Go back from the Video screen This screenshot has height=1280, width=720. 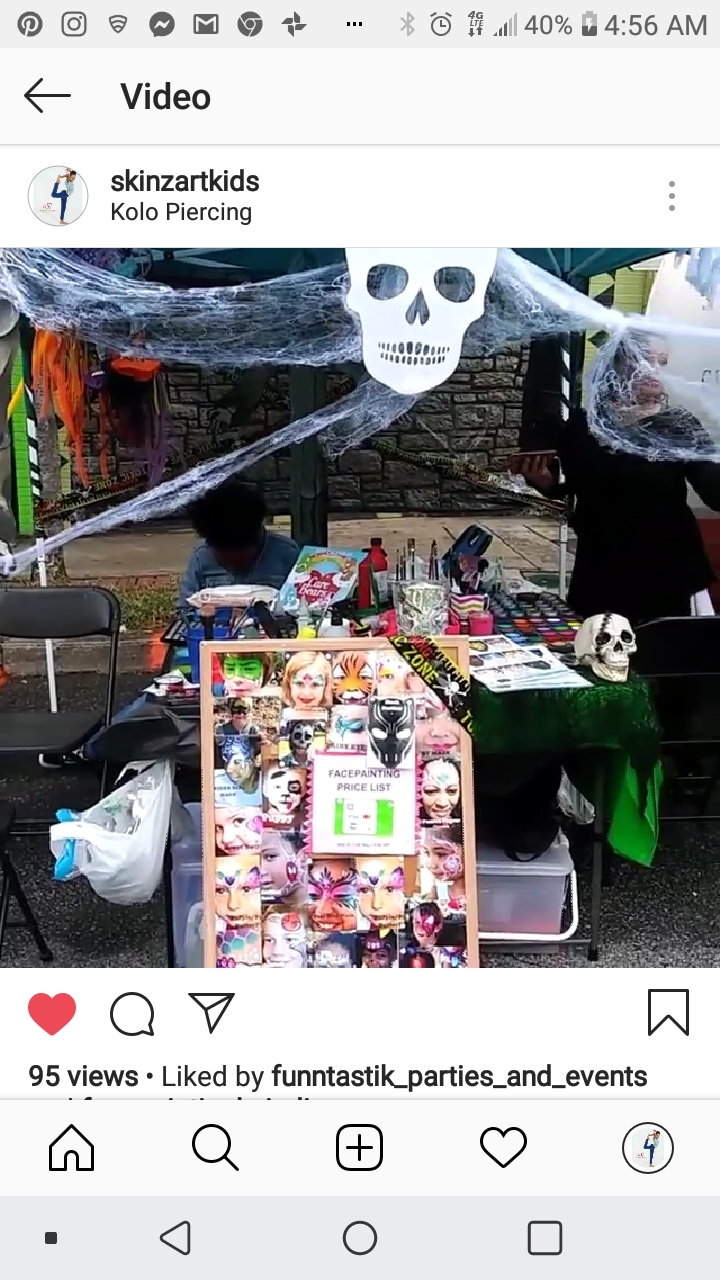[47, 97]
